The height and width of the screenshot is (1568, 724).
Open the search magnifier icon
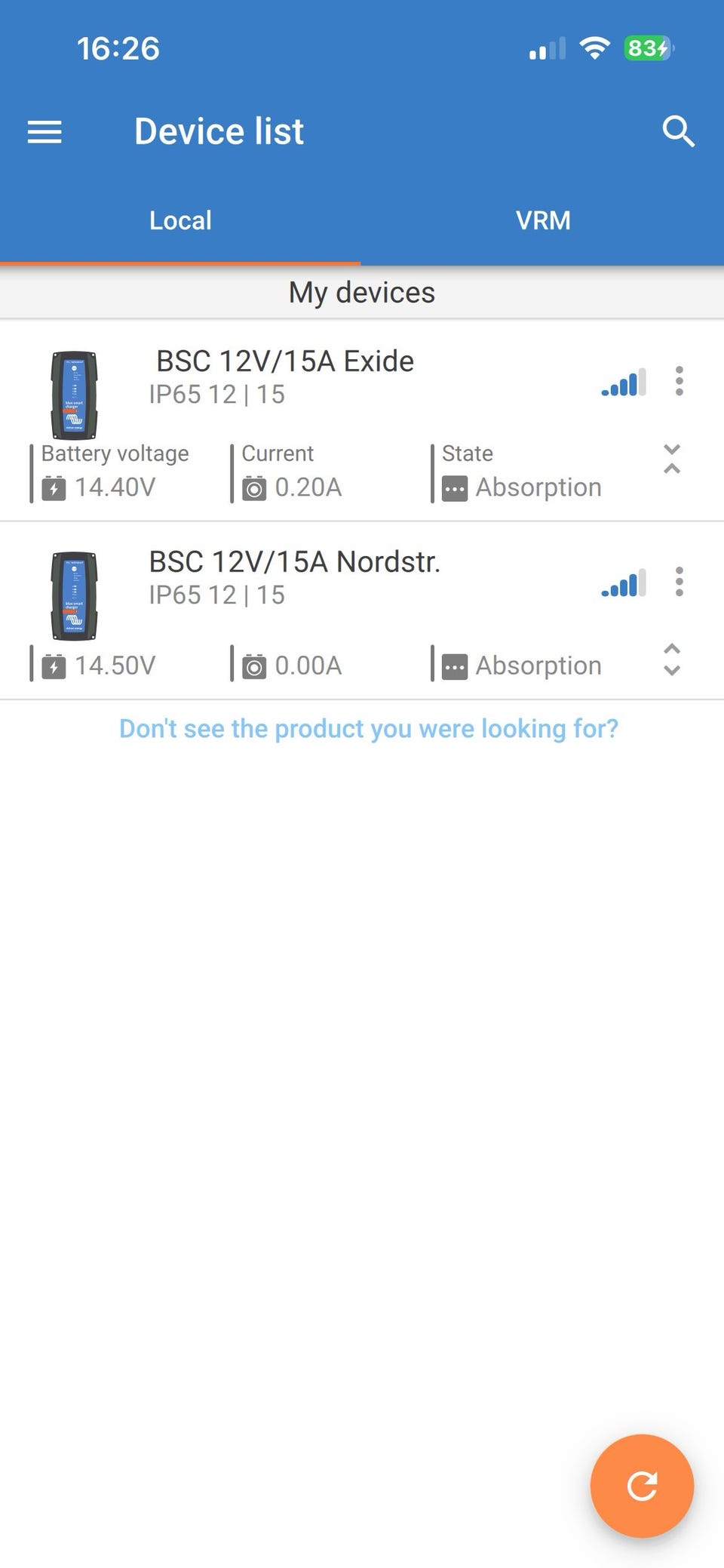[x=678, y=131]
